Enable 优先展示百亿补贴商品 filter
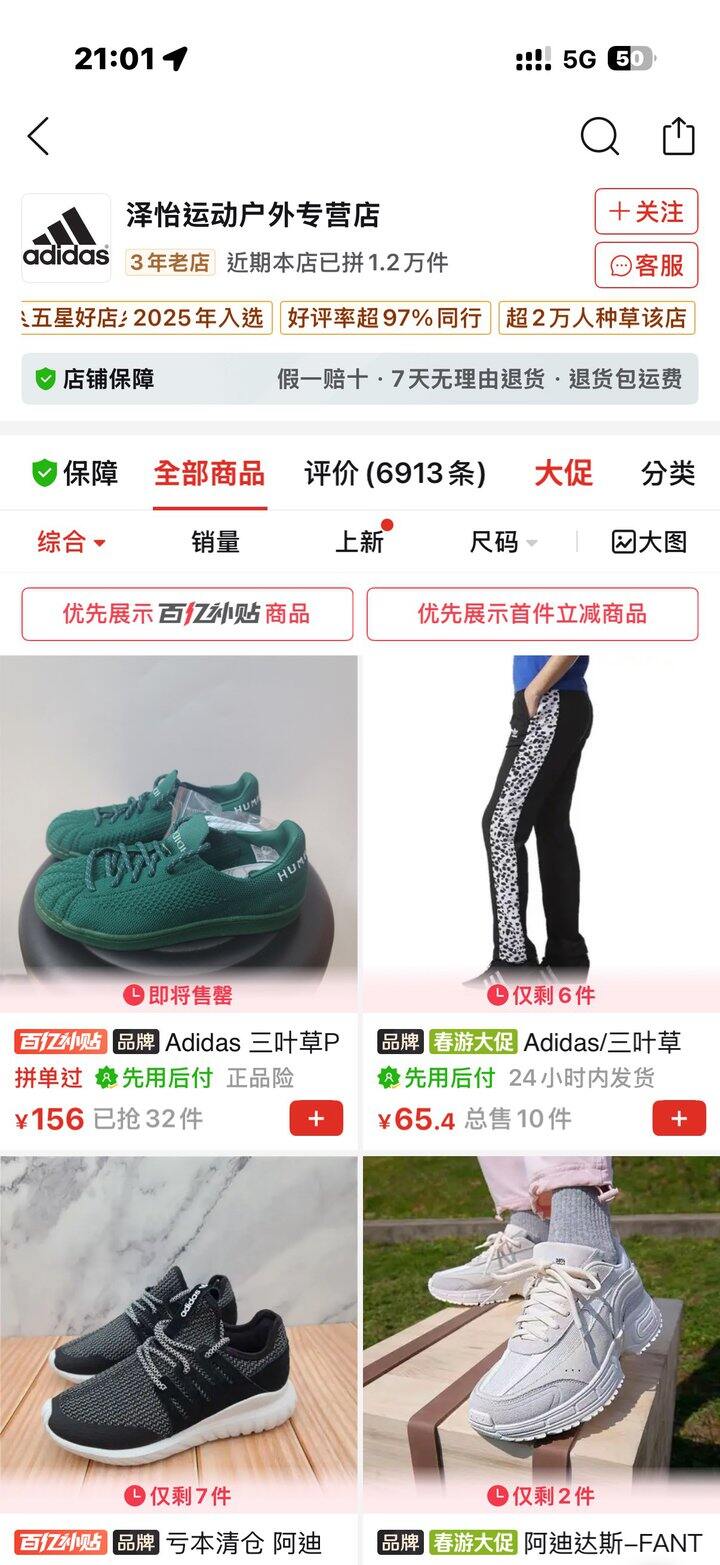Image resolution: width=720 pixels, height=1565 pixels. [187, 613]
